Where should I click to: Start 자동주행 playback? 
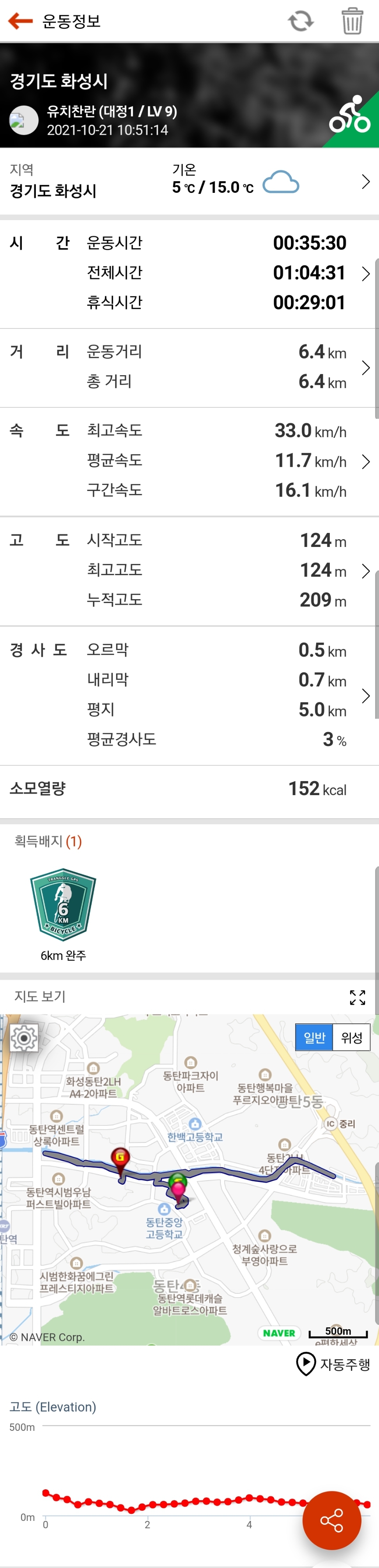pos(333,1364)
